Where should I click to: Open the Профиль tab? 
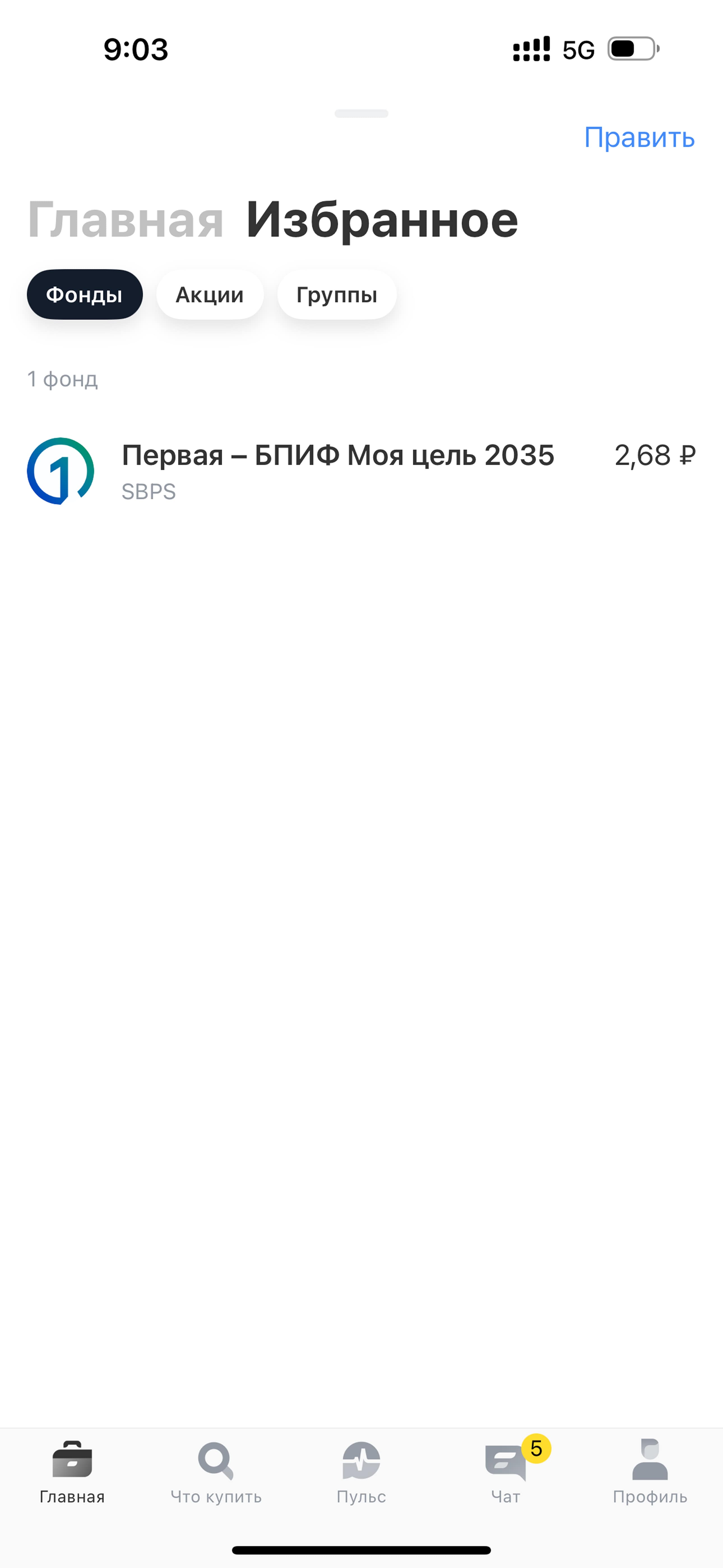(650, 1472)
